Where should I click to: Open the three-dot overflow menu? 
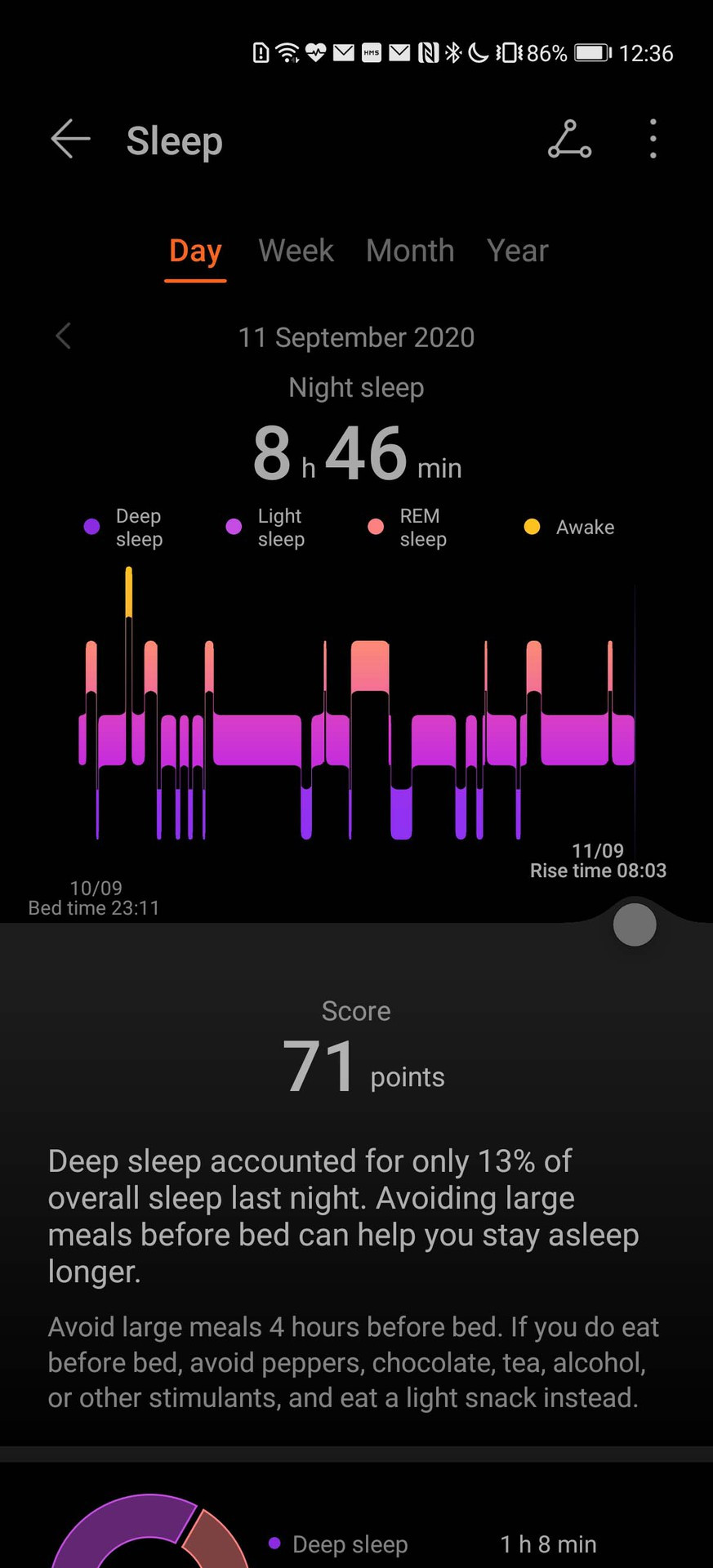coord(653,139)
